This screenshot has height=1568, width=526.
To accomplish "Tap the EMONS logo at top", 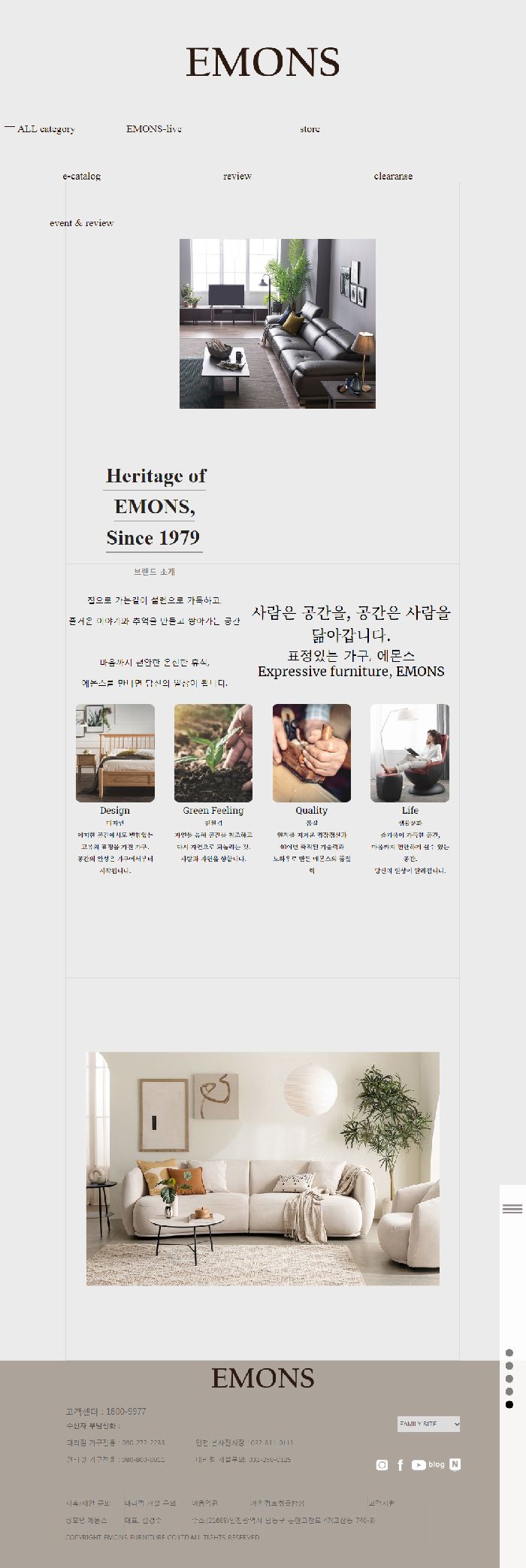I will [263, 62].
